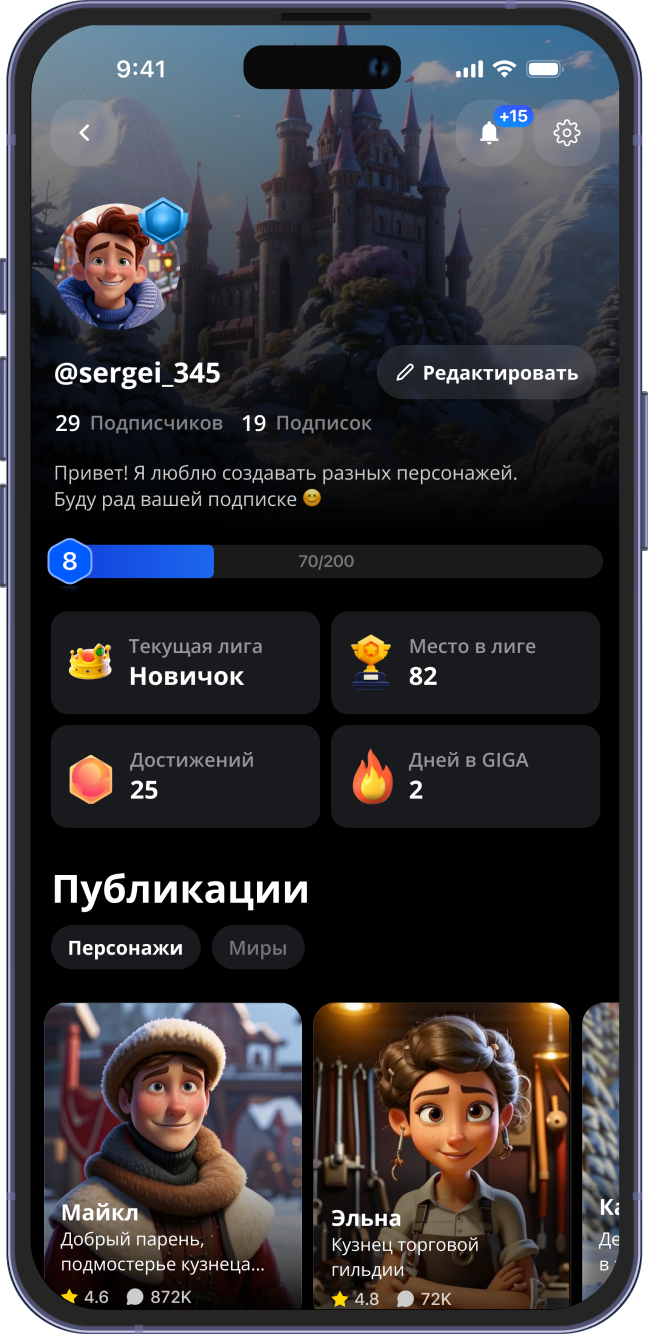
Task: Open the notifications bell
Action: 489,133
